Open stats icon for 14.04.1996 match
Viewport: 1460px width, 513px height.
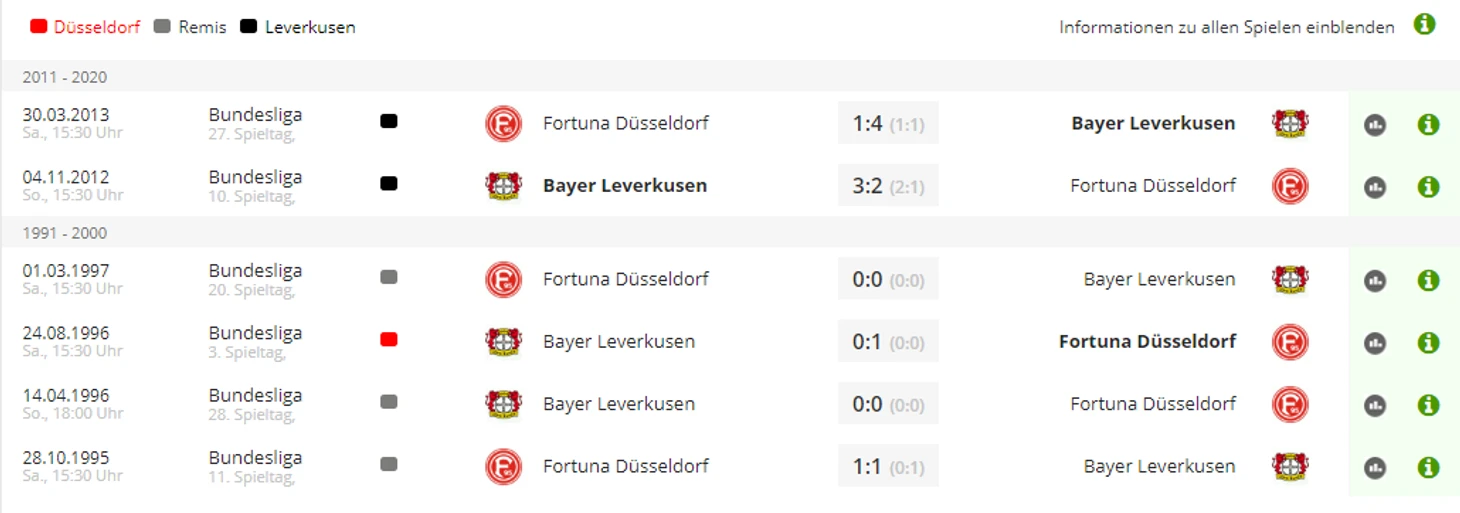(x=1375, y=405)
